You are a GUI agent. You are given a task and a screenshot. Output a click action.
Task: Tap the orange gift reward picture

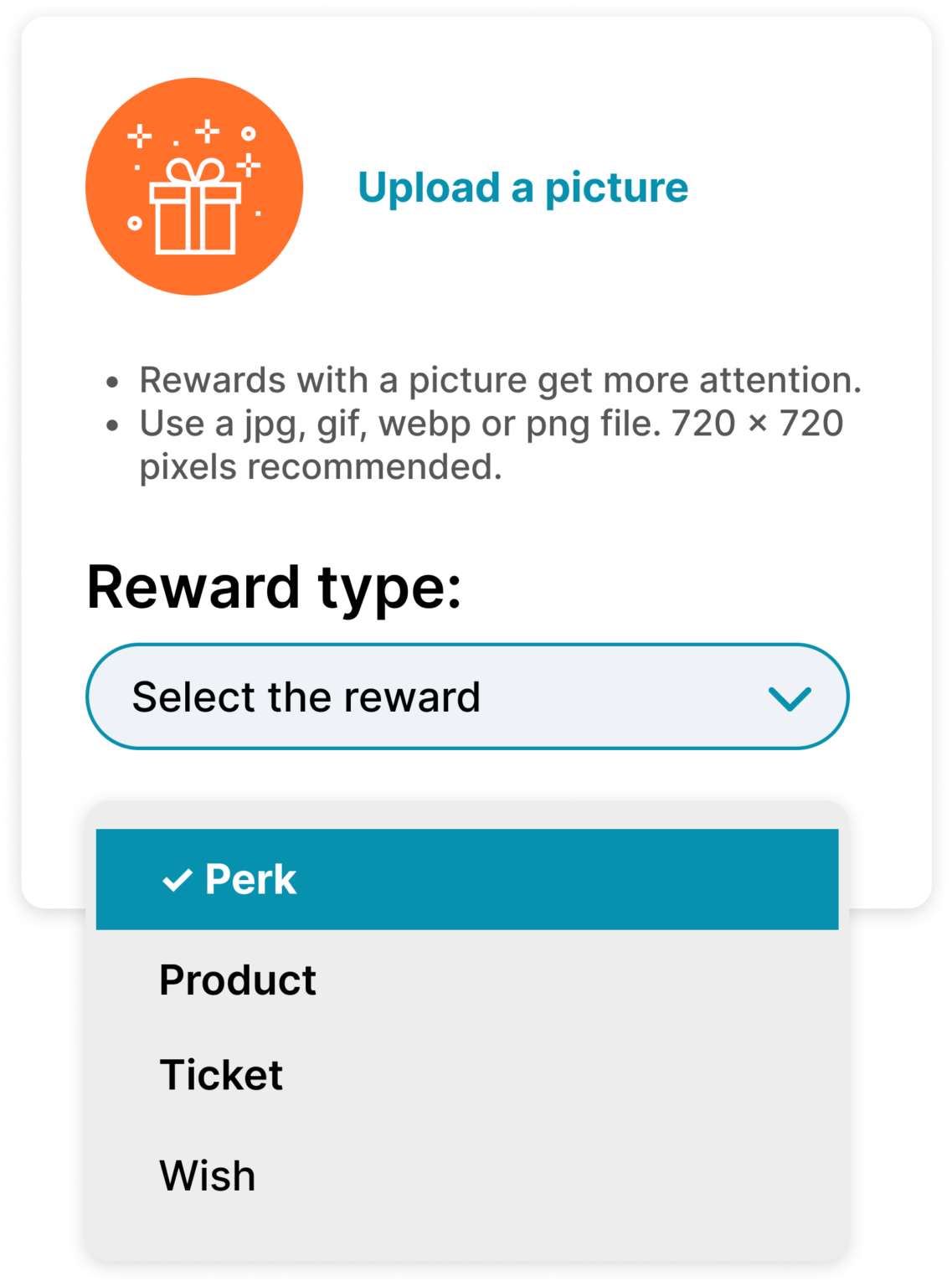[194, 187]
